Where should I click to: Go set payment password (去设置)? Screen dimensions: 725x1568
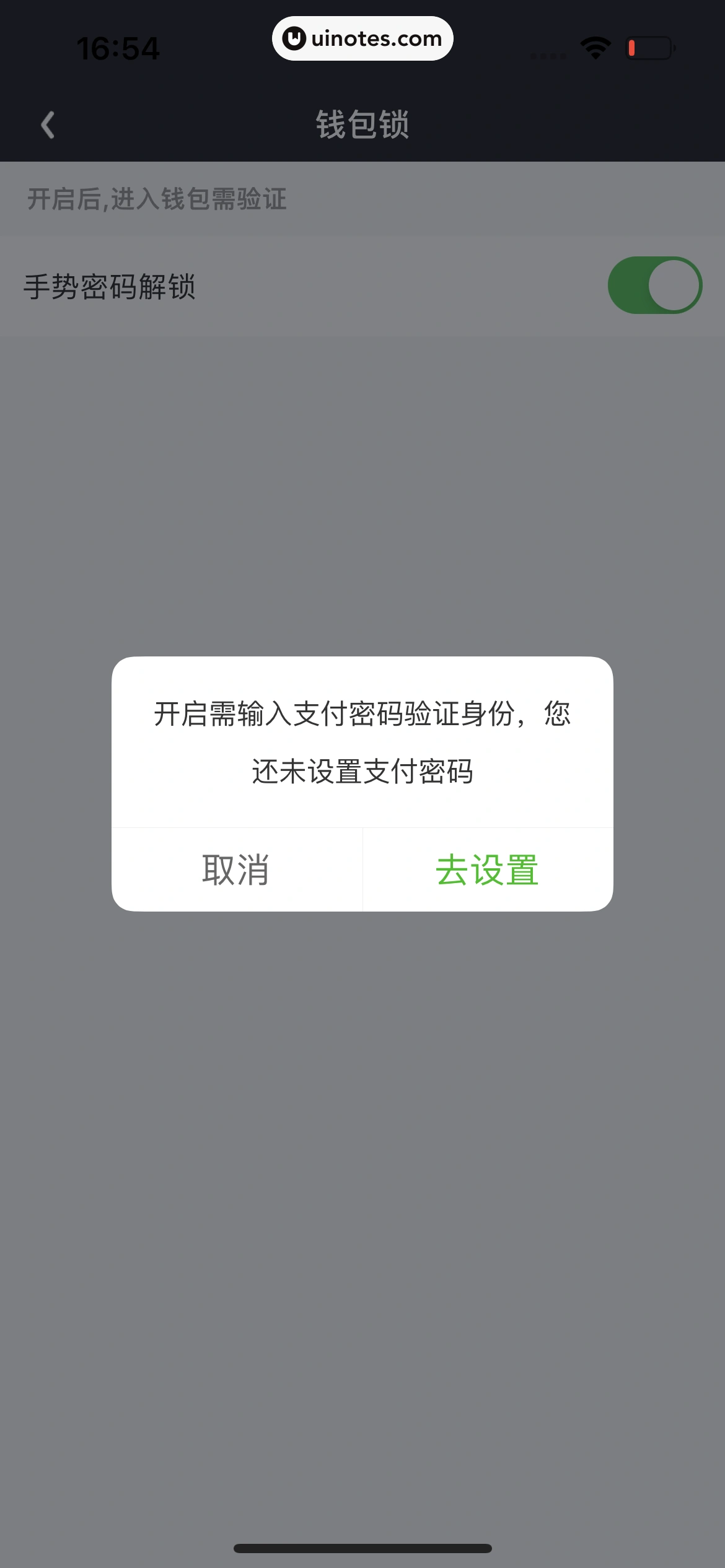tap(488, 869)
